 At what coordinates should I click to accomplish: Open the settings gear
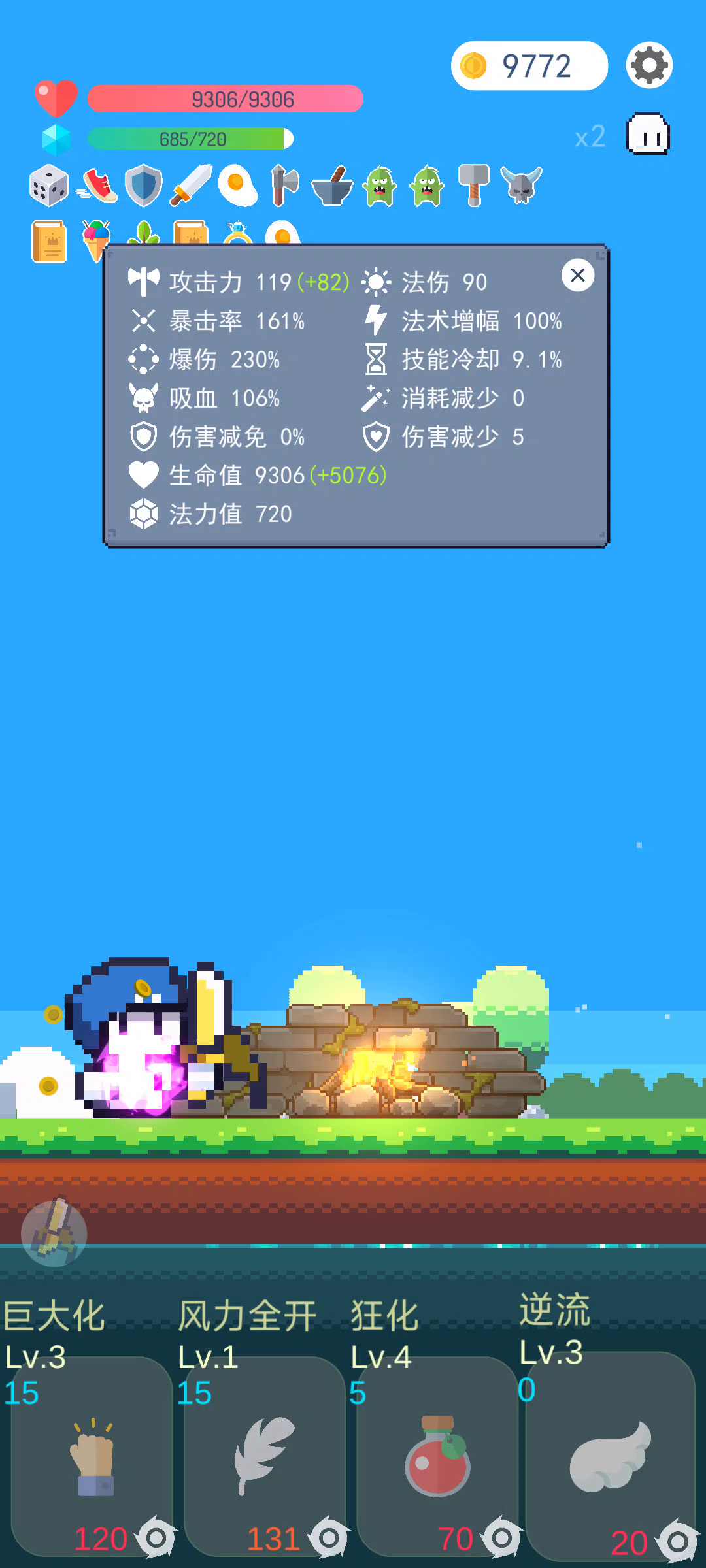pyautogui.click(x=649, y=65)
